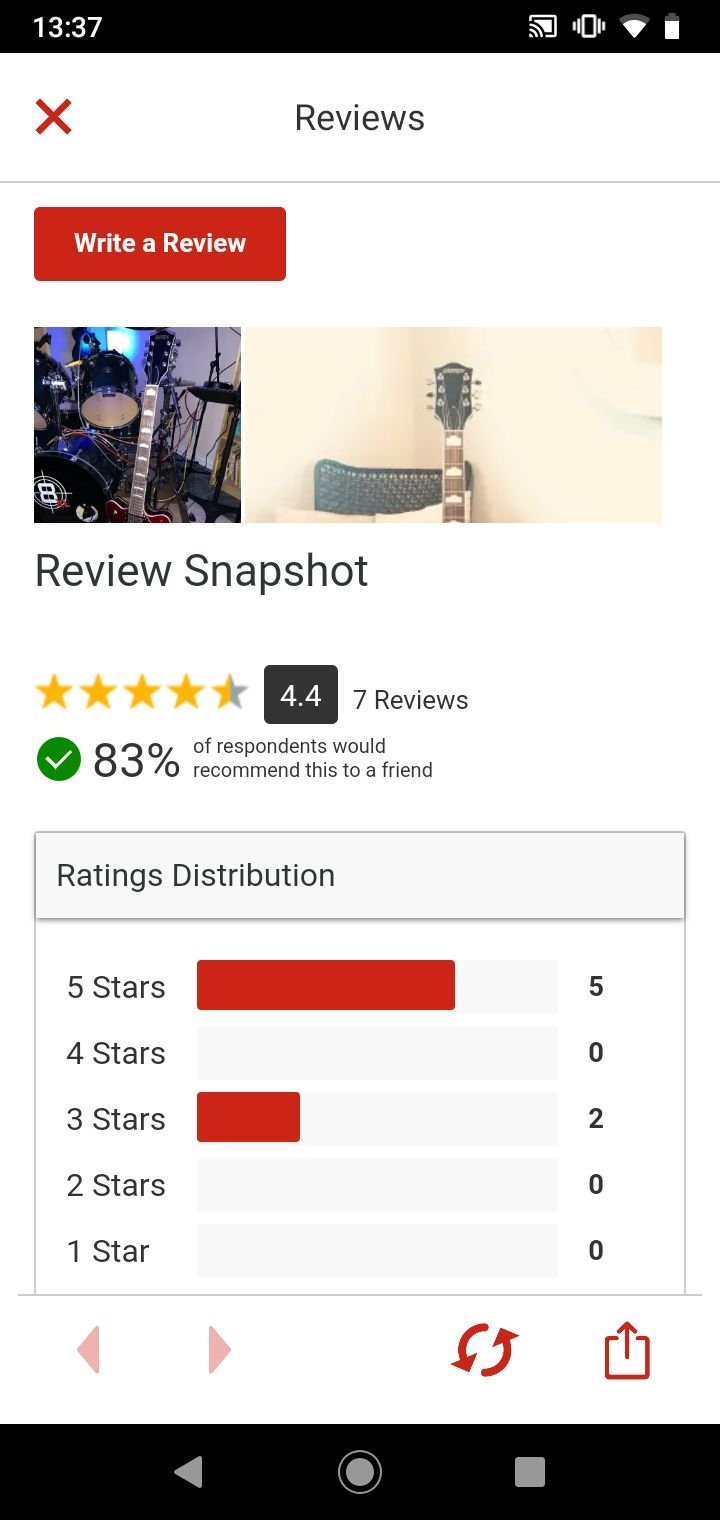The height and width of the screenshot is (1520, 720).
Task: Reload the page with the refresh icon
Action: pyautogui.click(x=484, y=1351)
